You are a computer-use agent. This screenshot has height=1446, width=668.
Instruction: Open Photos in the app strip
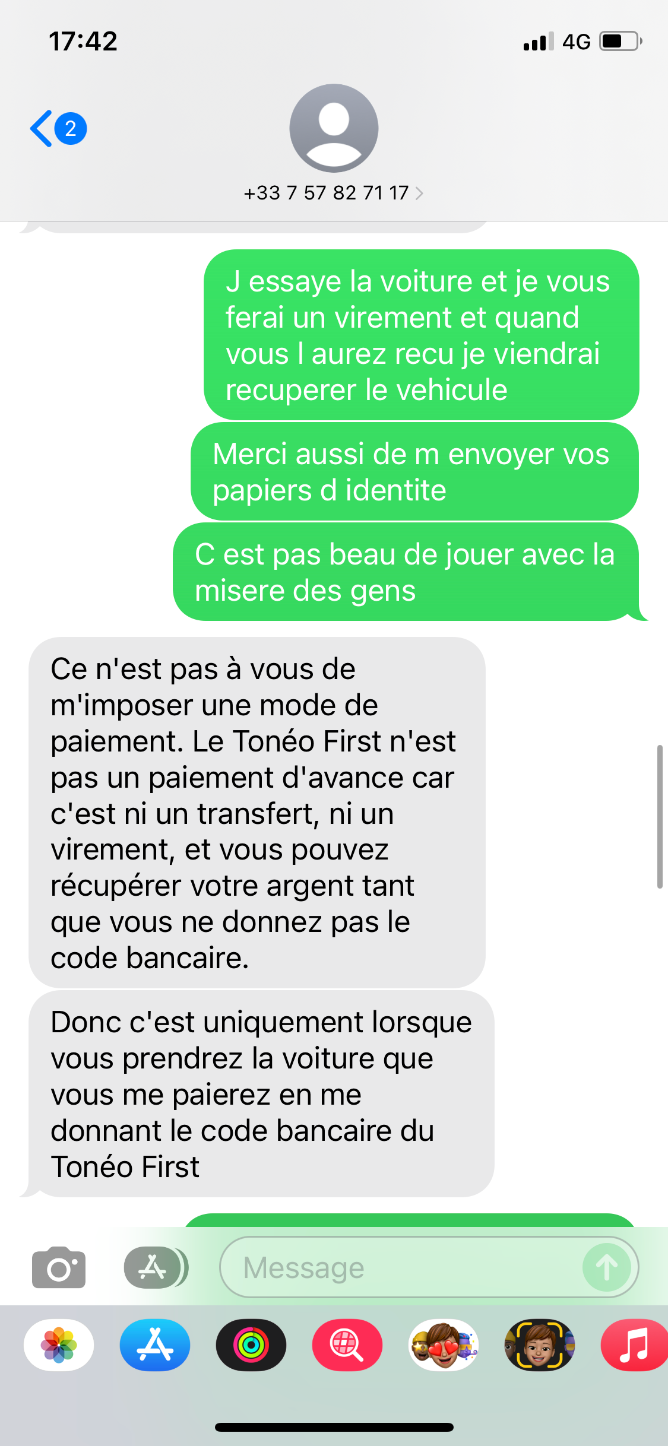coord(59,1345)
